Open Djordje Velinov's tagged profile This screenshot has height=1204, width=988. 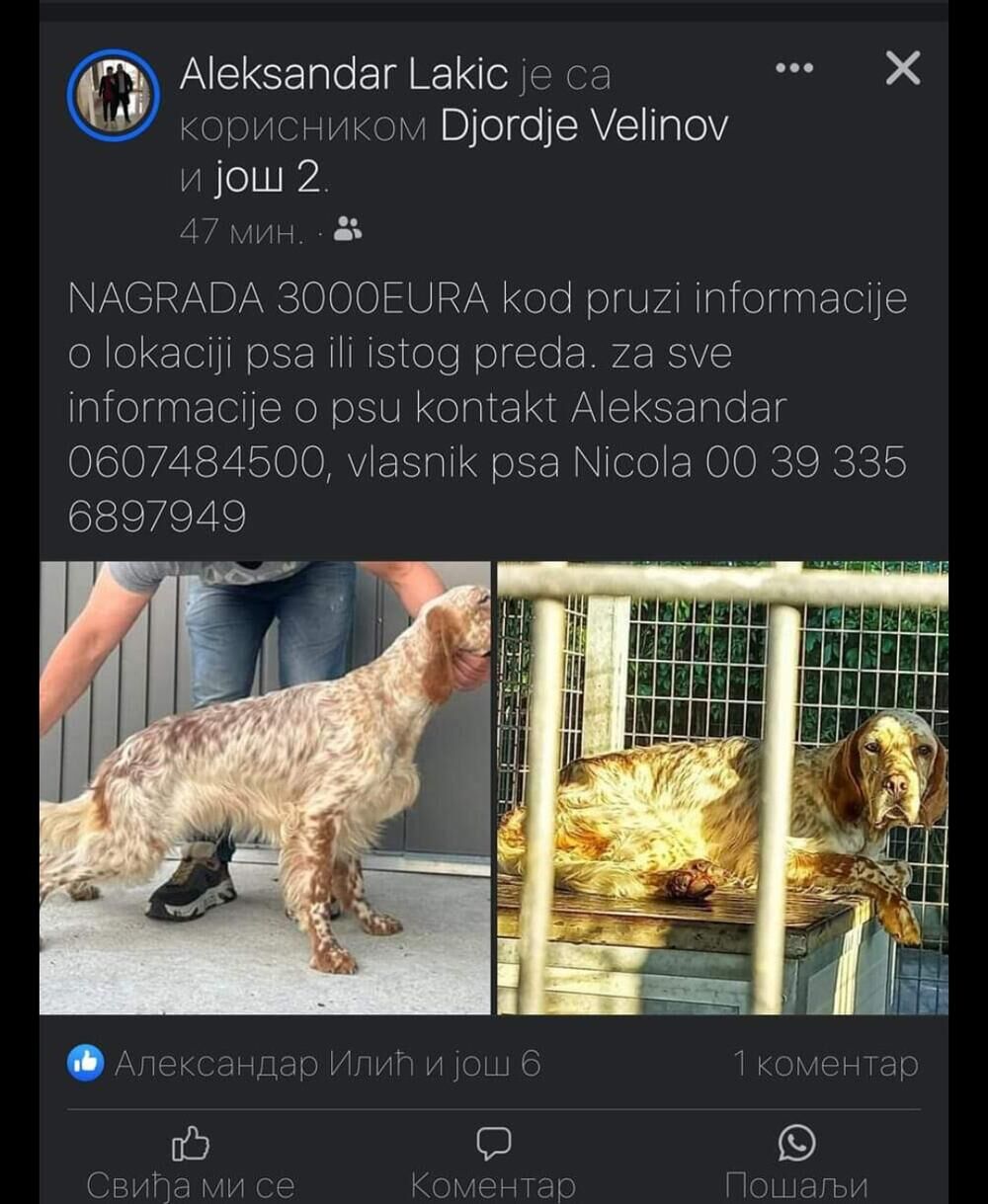coord(584,125)
